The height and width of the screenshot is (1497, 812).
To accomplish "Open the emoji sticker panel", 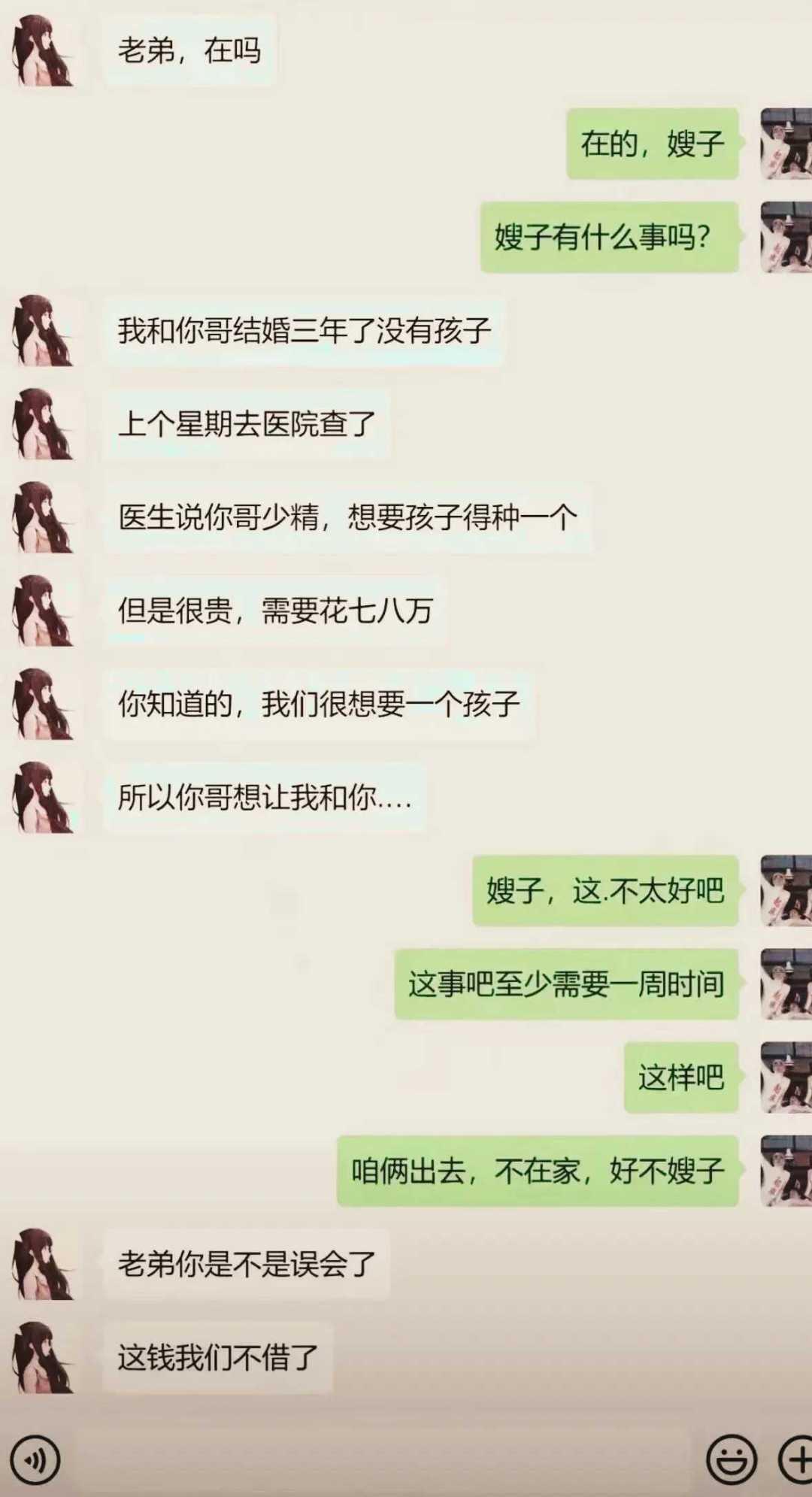I will coord(731,1459).
